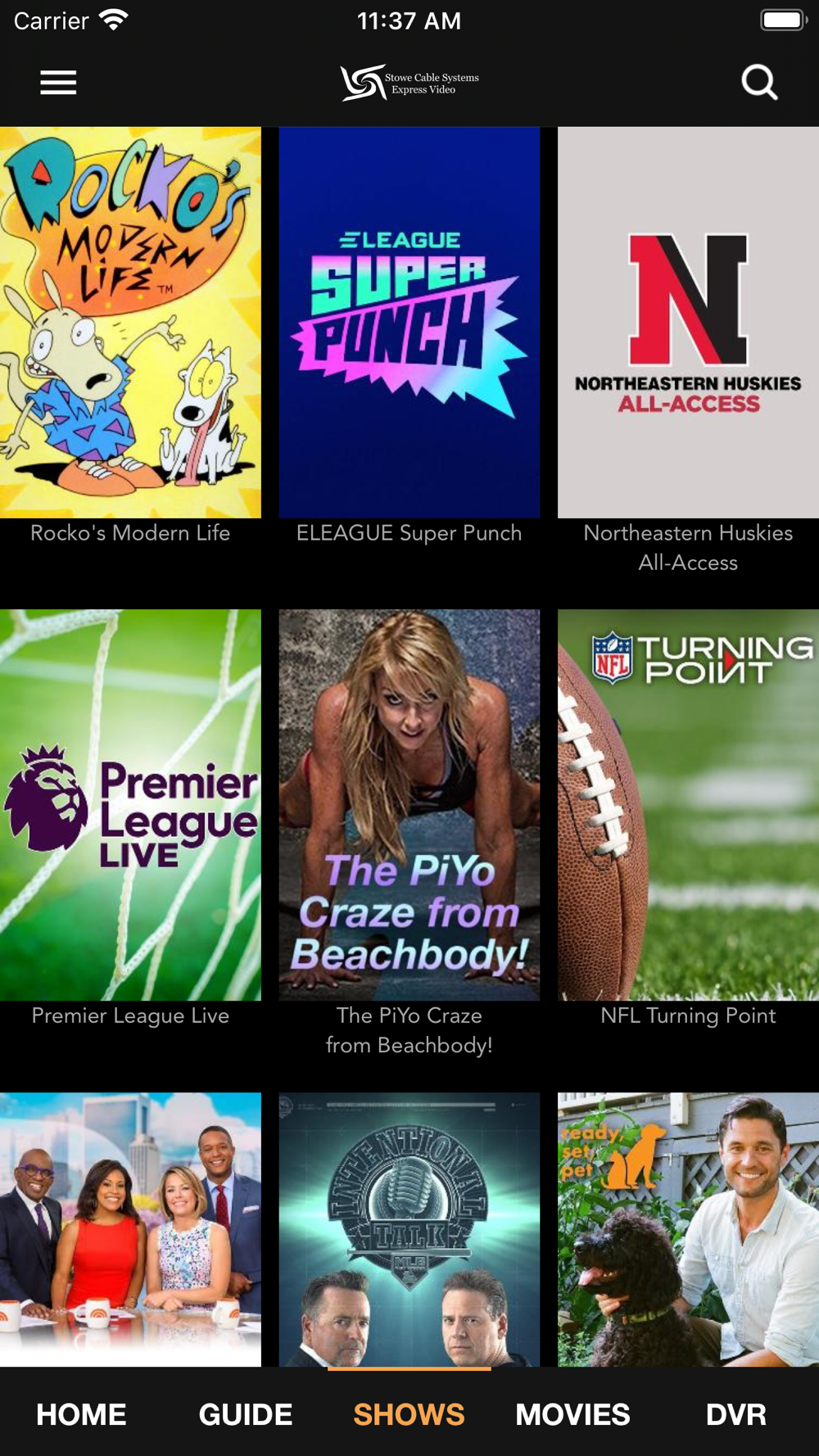Open the DVR tab
819x1456 pixels.
(x=736, y=1414)
